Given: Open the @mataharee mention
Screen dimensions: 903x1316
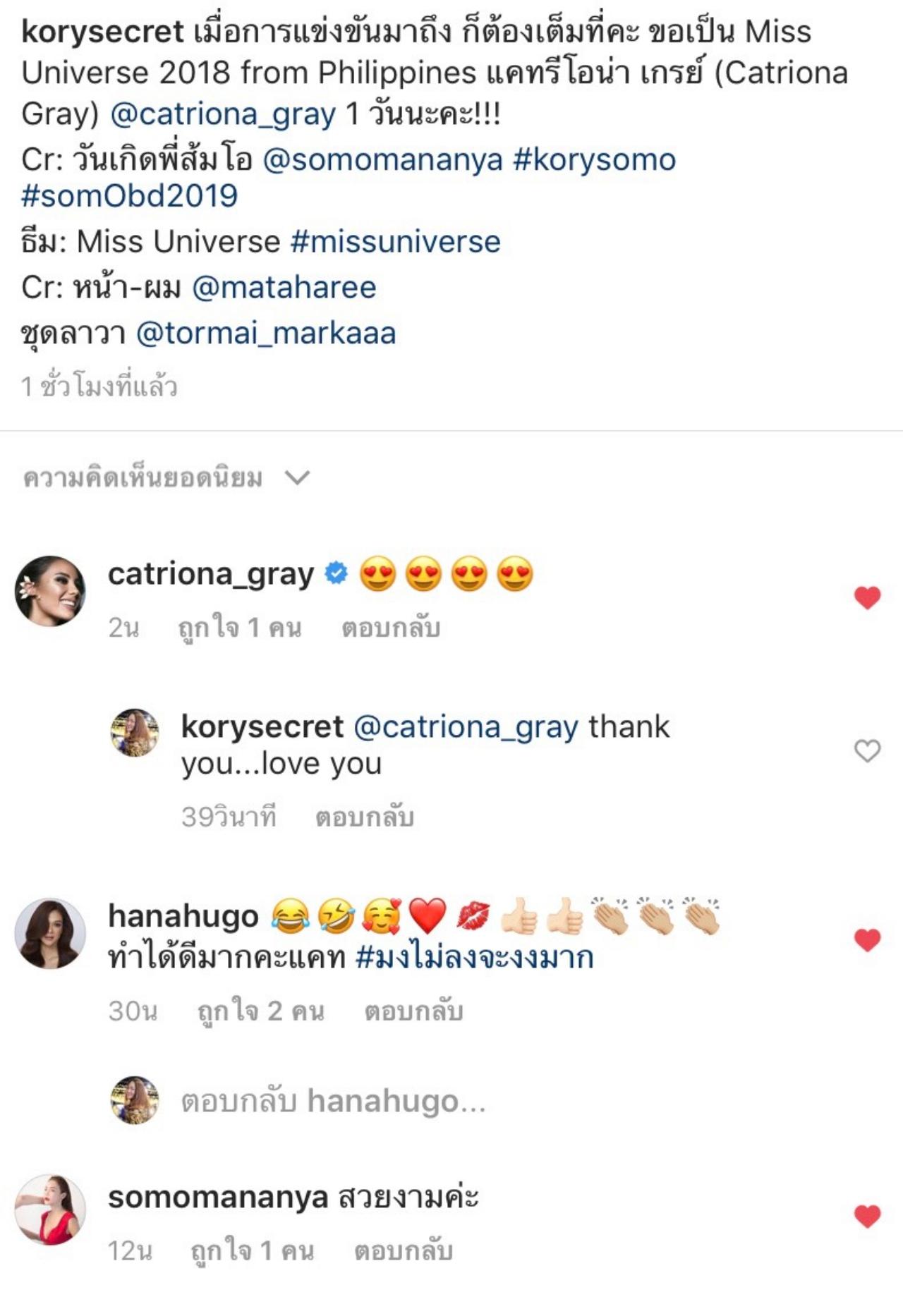Looking at the screenshot, I should pyautogui.click(x=284, y=288).
